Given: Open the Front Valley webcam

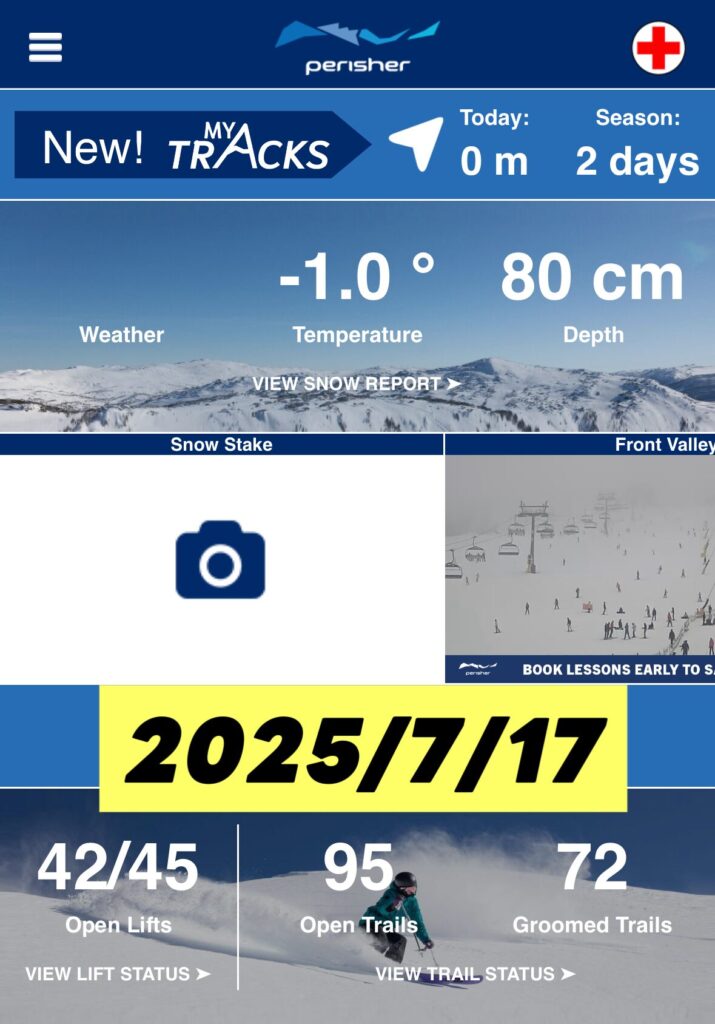Looking at the screenshot, I should click(580, 560).
